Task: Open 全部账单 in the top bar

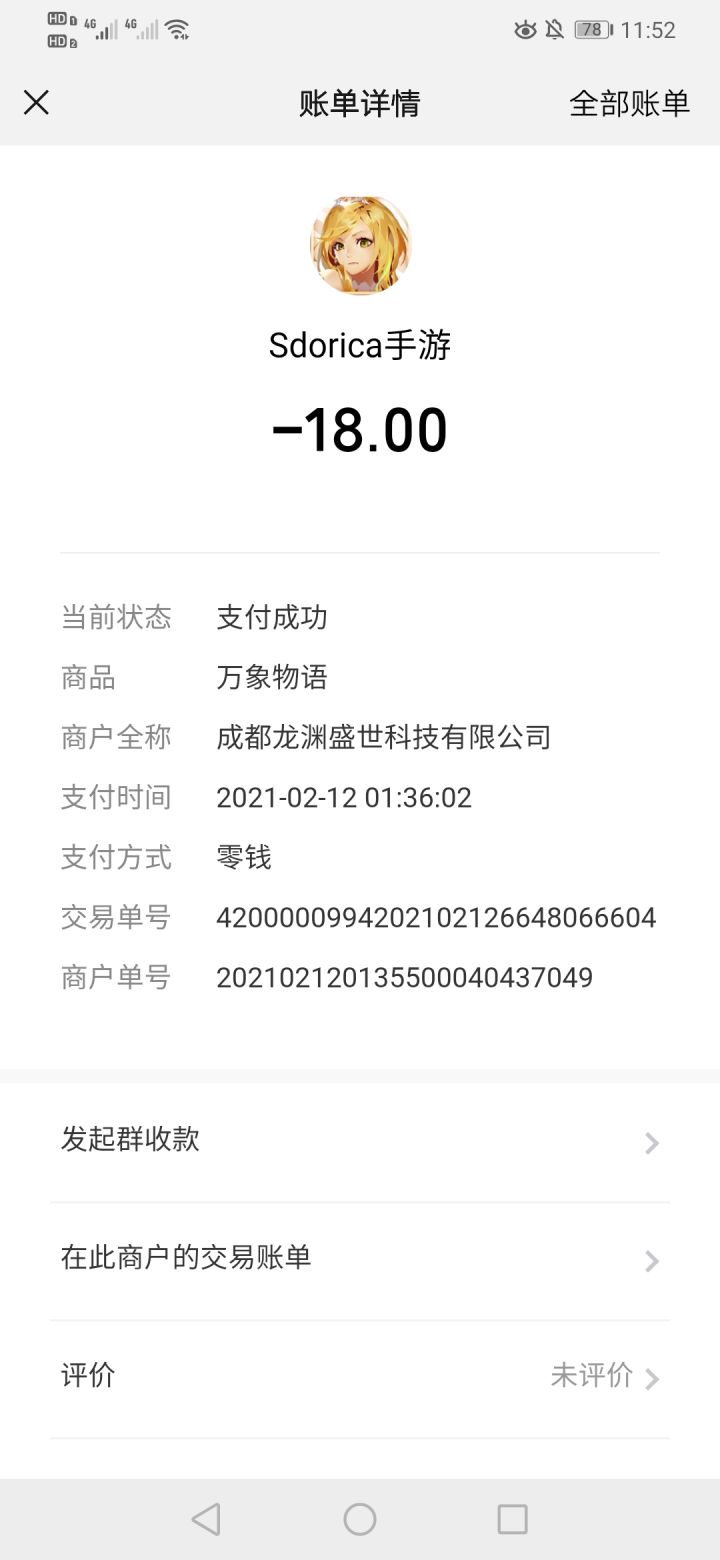Action: click(x=629, y=103)
